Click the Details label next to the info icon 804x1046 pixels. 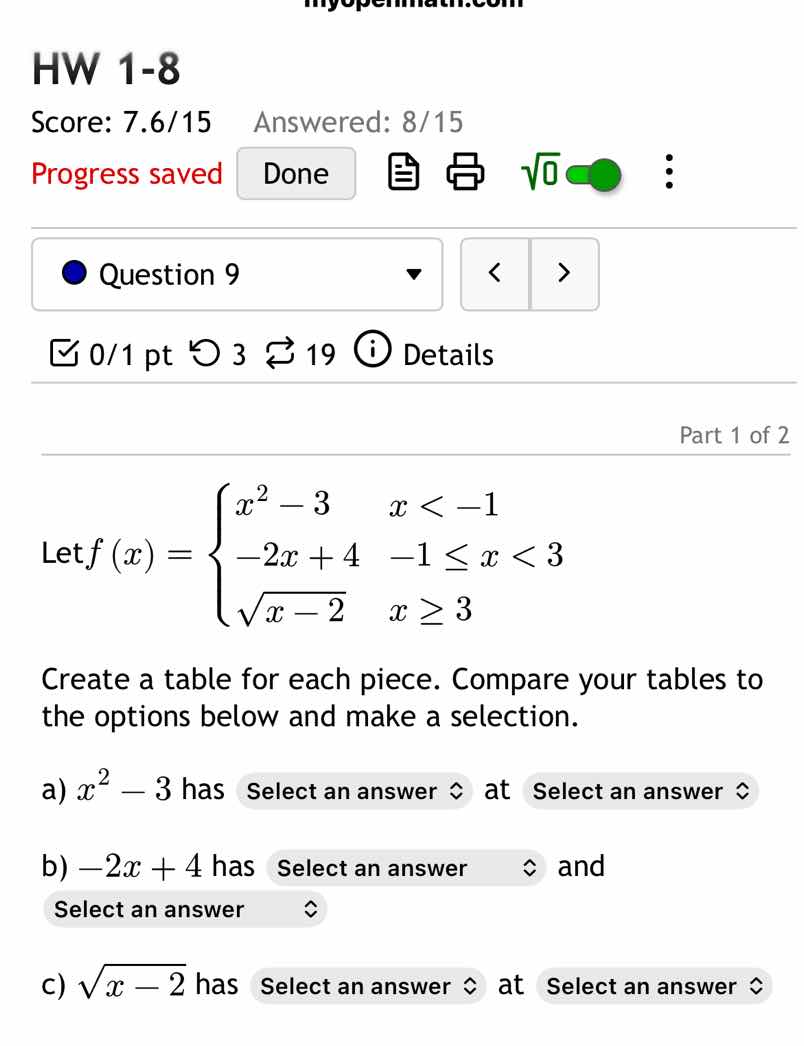(x=449, y=353)
